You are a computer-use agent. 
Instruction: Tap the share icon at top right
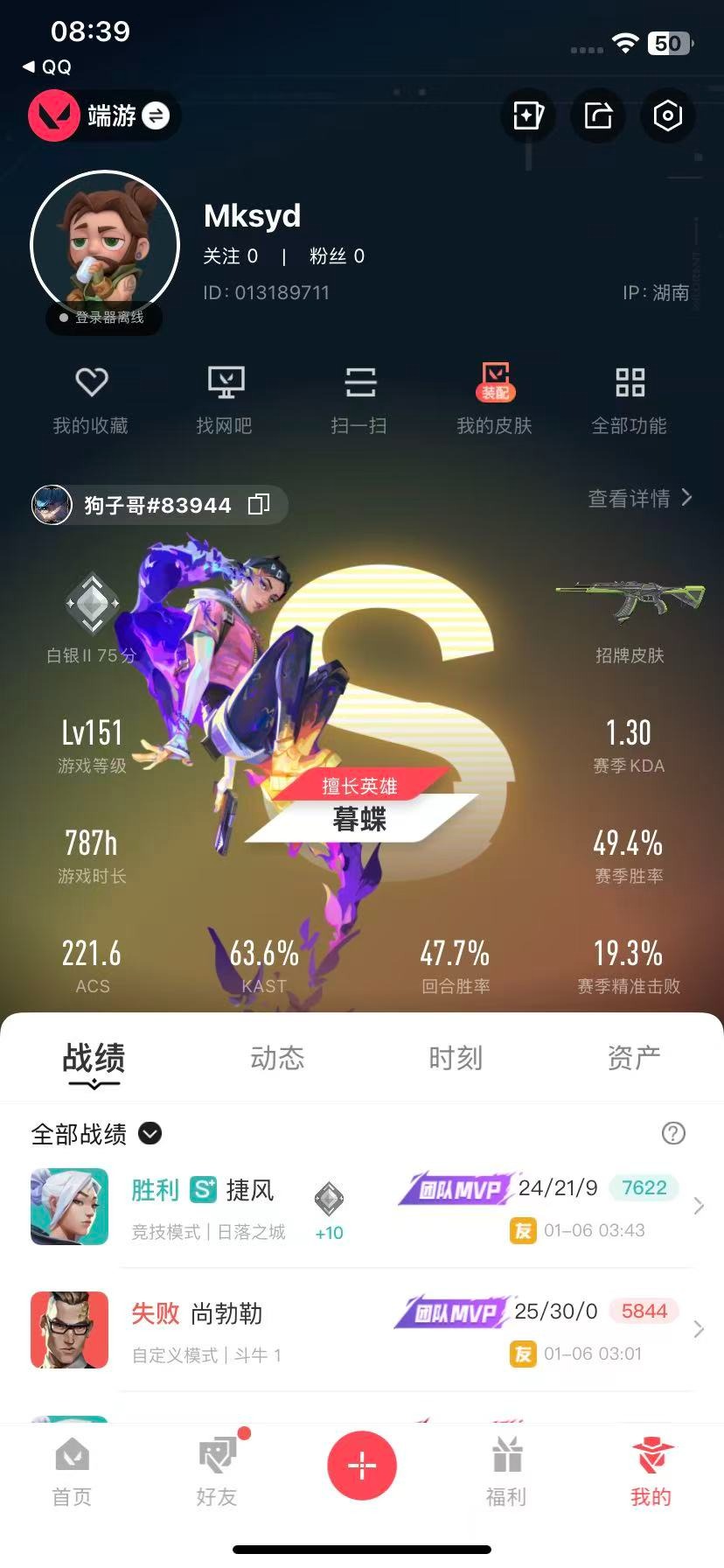coord(597,115)
